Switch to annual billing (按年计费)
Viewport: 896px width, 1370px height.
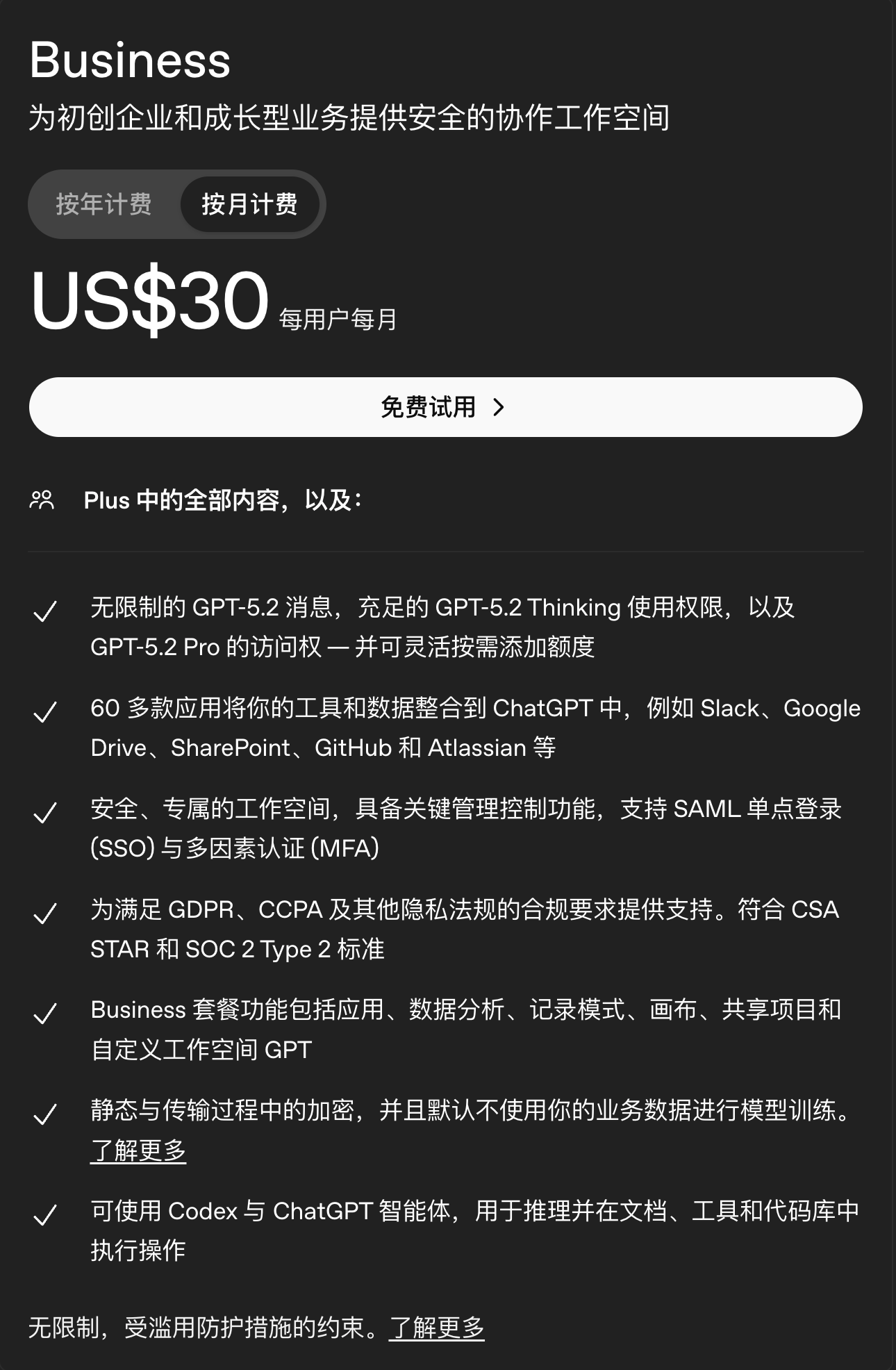pyautogui.click(x=104, y=204)
